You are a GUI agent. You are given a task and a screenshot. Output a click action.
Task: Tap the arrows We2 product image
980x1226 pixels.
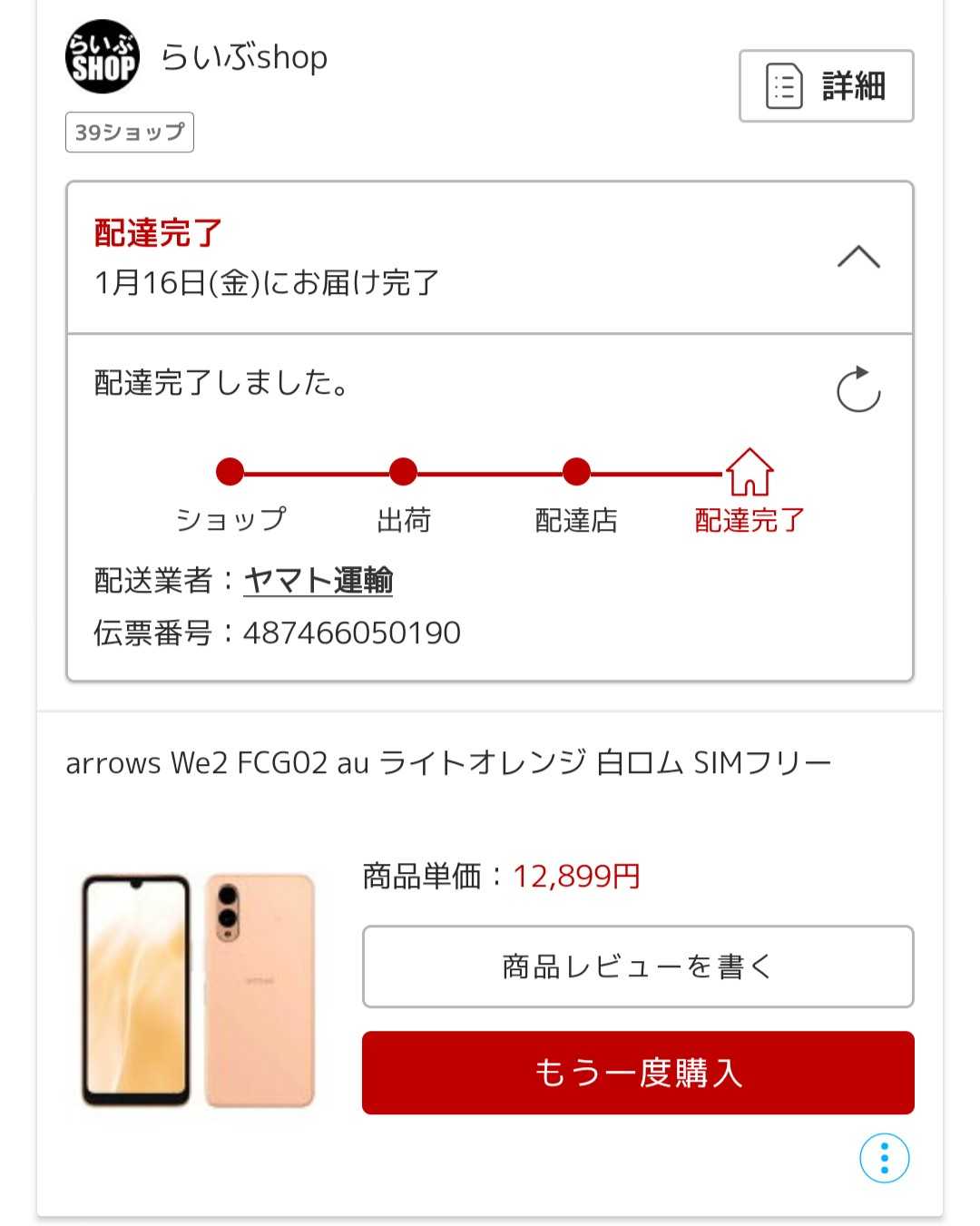[x=200, y=990]
